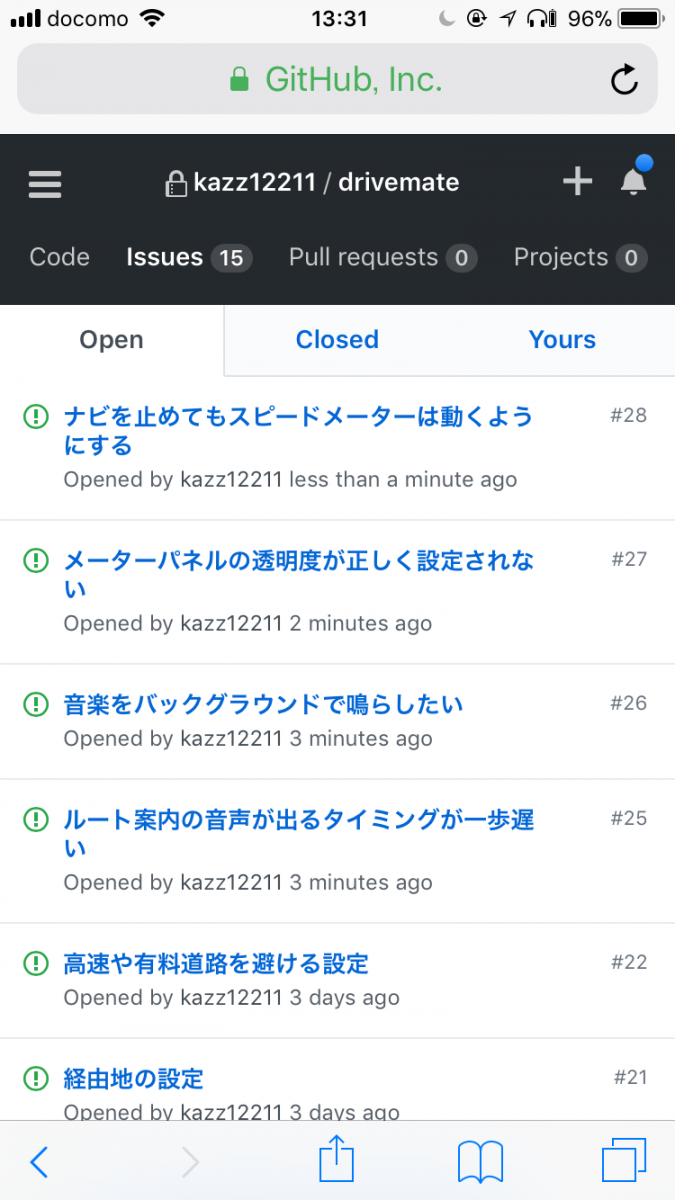
Task: Go back to the previous page
Action: point(39,1161)
